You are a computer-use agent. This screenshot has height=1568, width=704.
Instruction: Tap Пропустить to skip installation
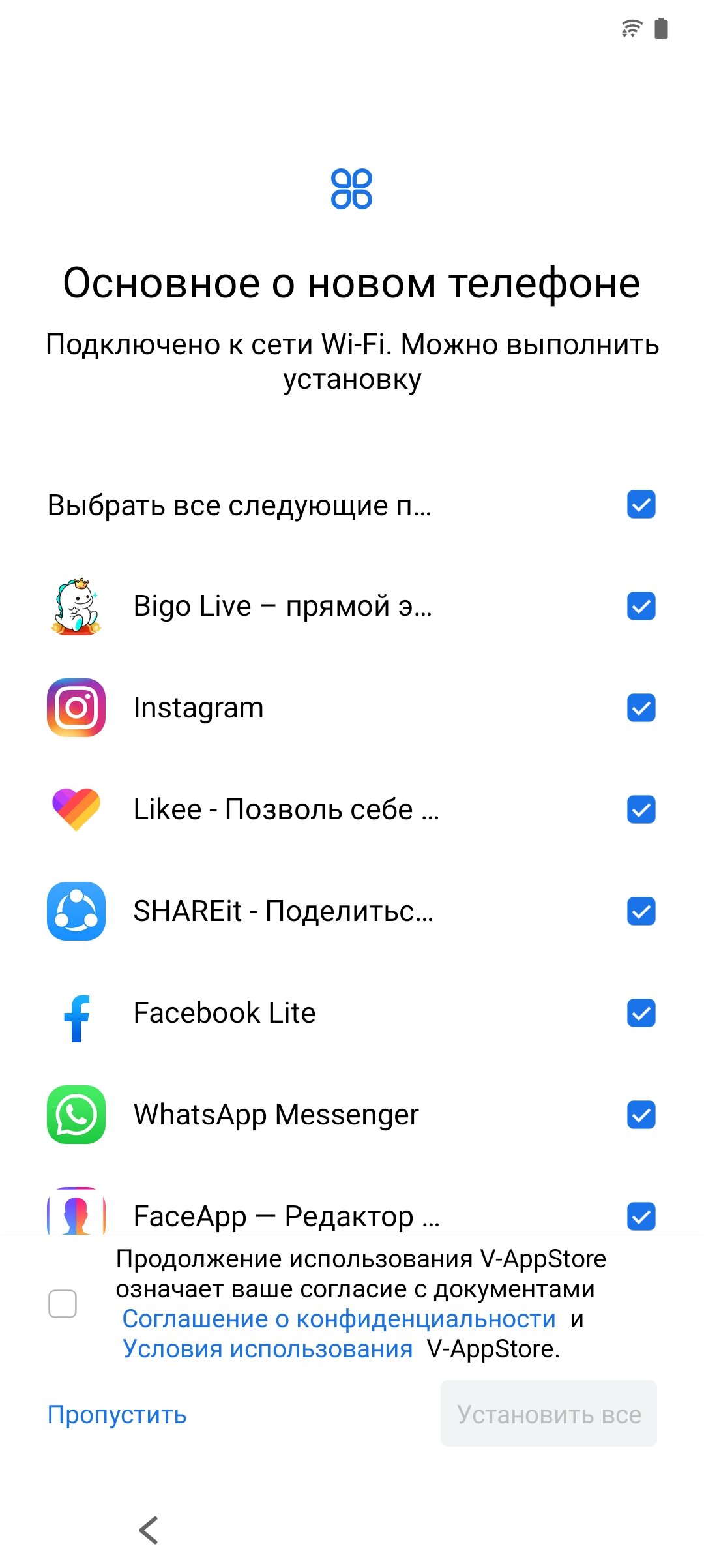[x=117, y=1415]
